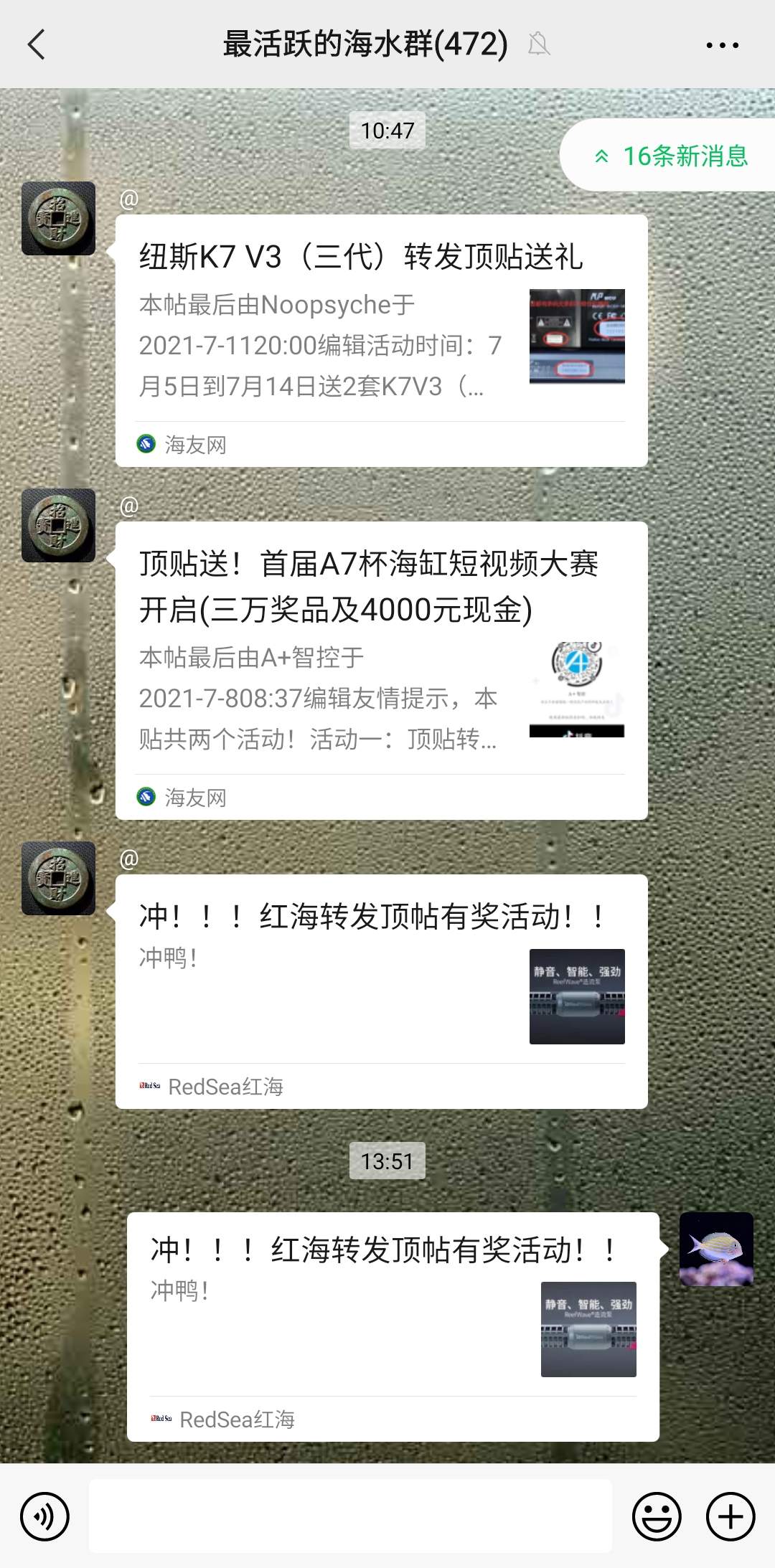Open the plus attachments panel
775x1568 pixels.
[x=731, y=1516]
